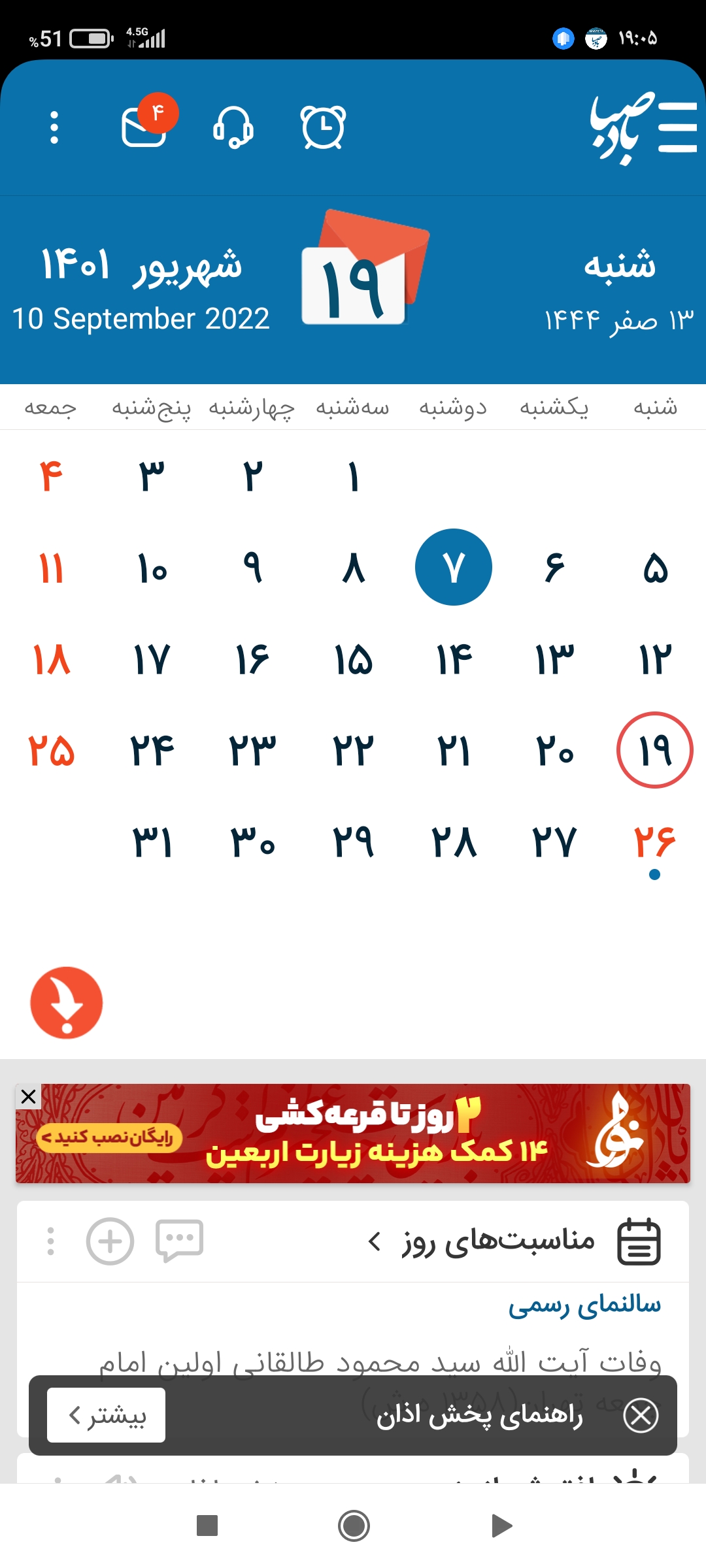
Task: Go to the system home screen
Action: pos(354,1526)
